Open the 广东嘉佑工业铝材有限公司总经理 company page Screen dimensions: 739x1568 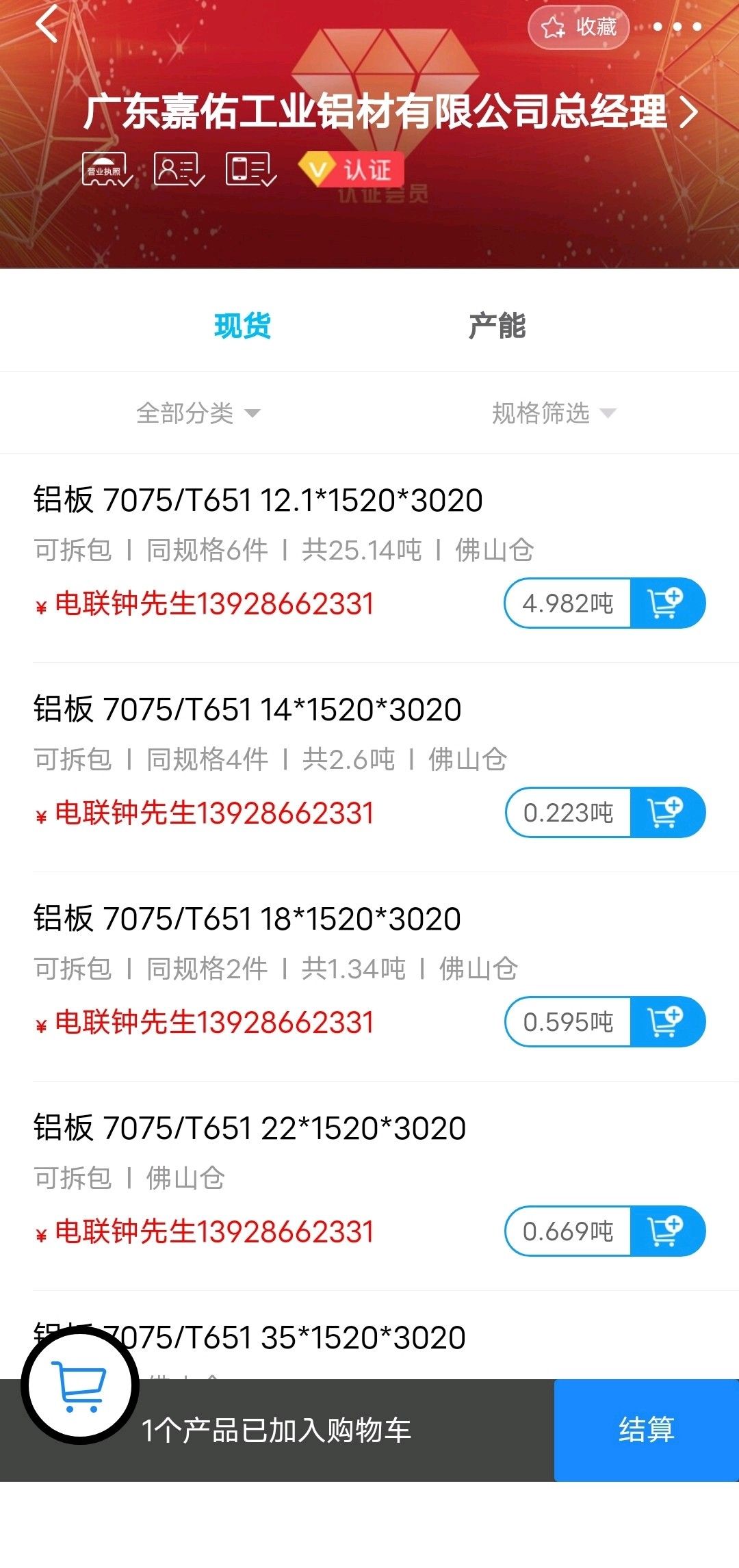pyautogui.click(x=391, y=112)
